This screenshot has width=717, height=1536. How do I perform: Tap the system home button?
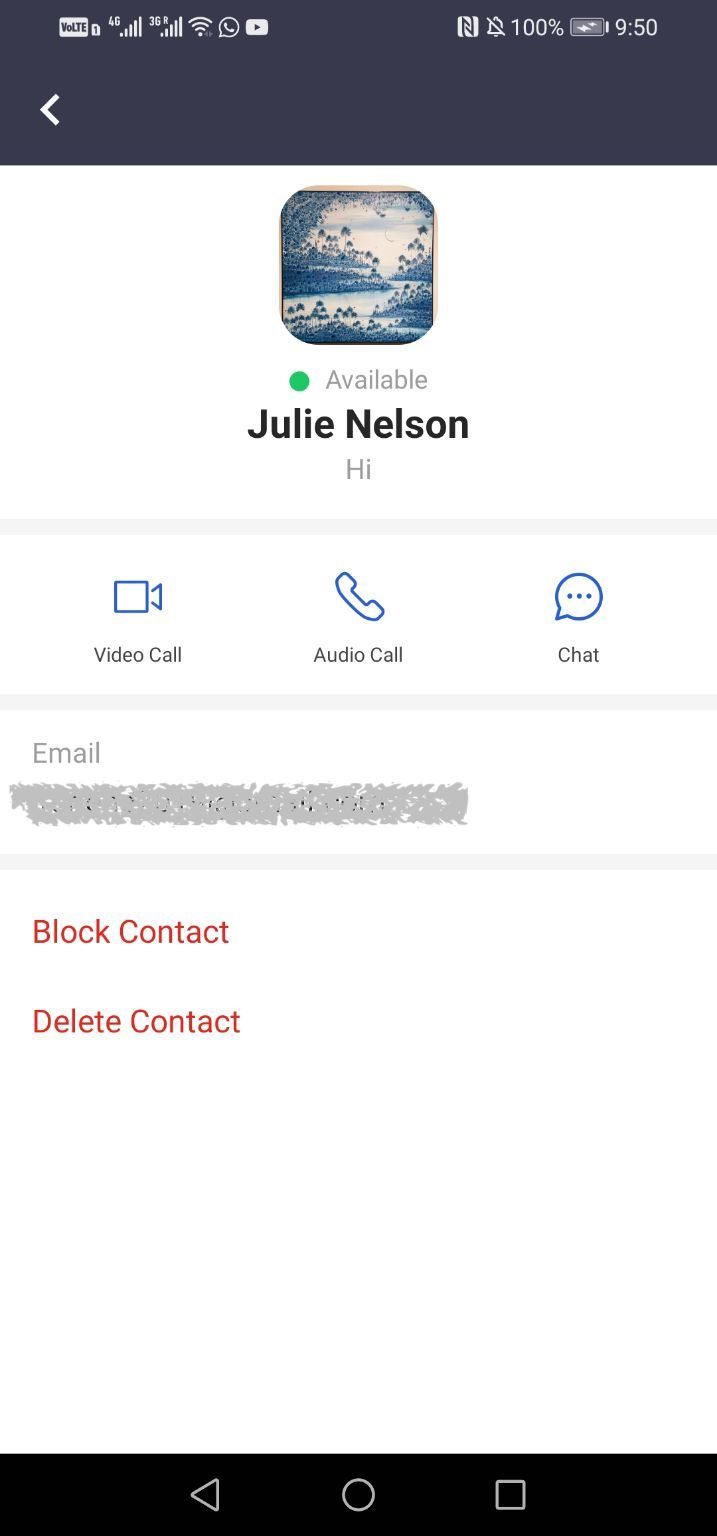pos(358,1495)
